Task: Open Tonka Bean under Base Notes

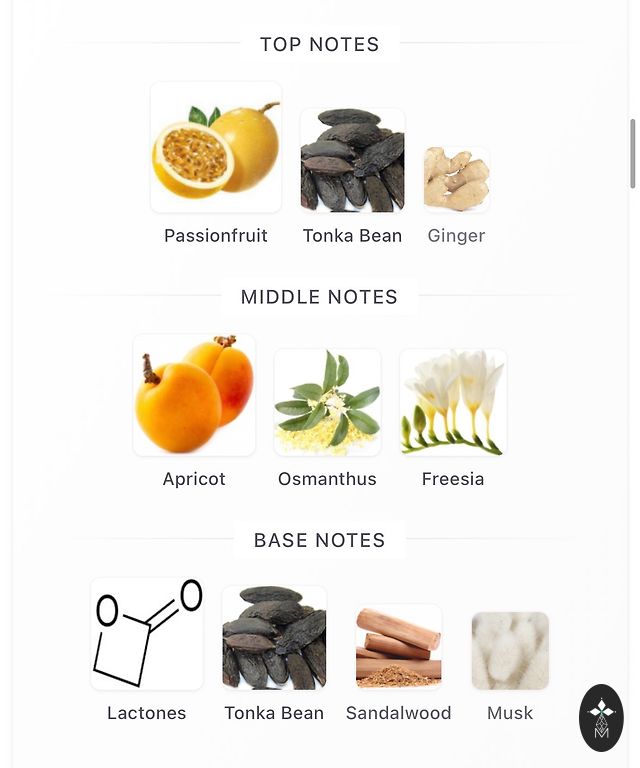Action: [274, 638]
